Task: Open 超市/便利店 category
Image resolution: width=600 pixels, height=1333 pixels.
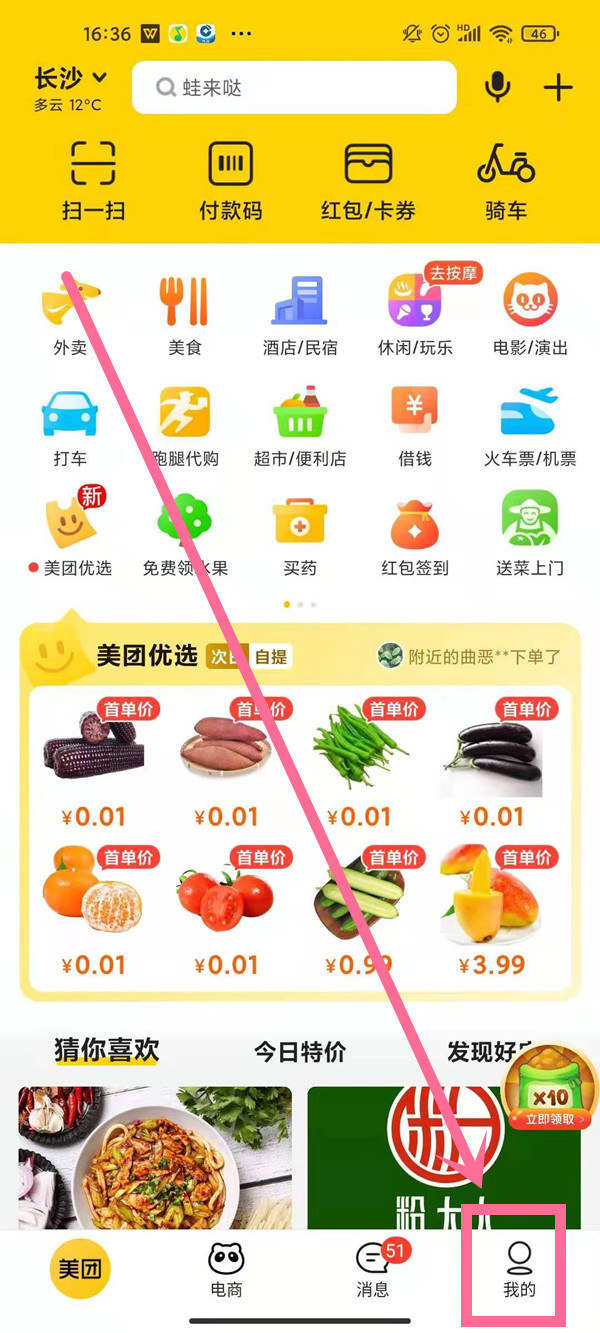Action: pyautogui.click(x=299, y=425)
